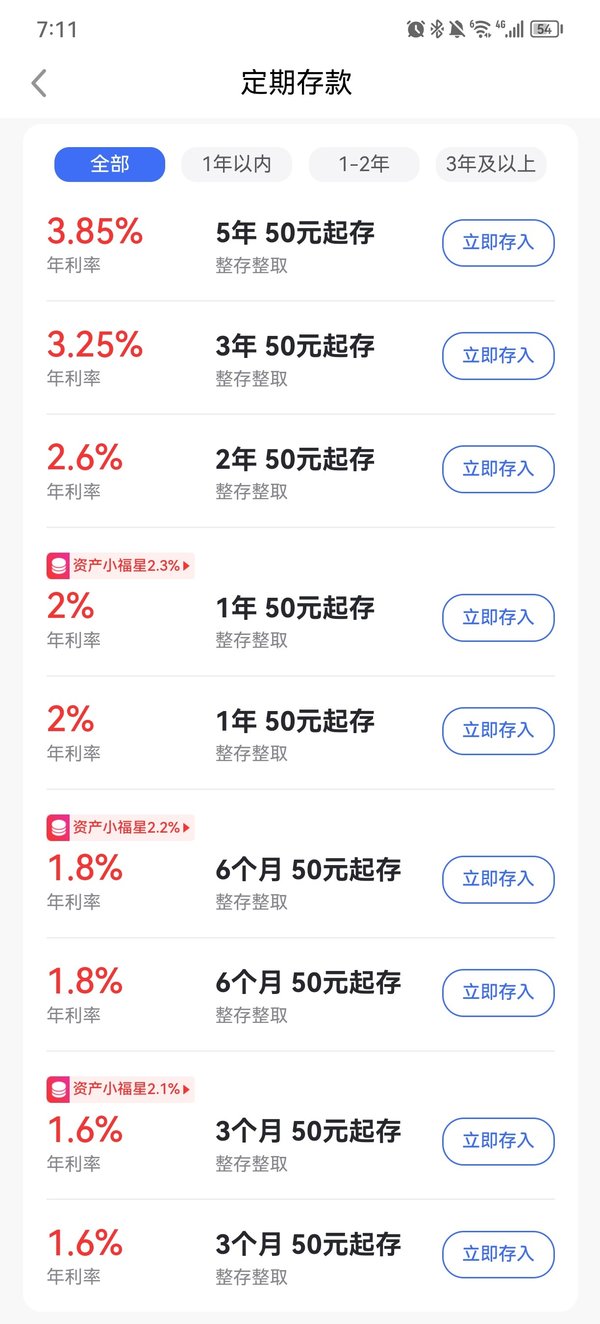600x1324 pixels.
Task: Switch to the 1年以内 filter
Action: click(236, 164)
